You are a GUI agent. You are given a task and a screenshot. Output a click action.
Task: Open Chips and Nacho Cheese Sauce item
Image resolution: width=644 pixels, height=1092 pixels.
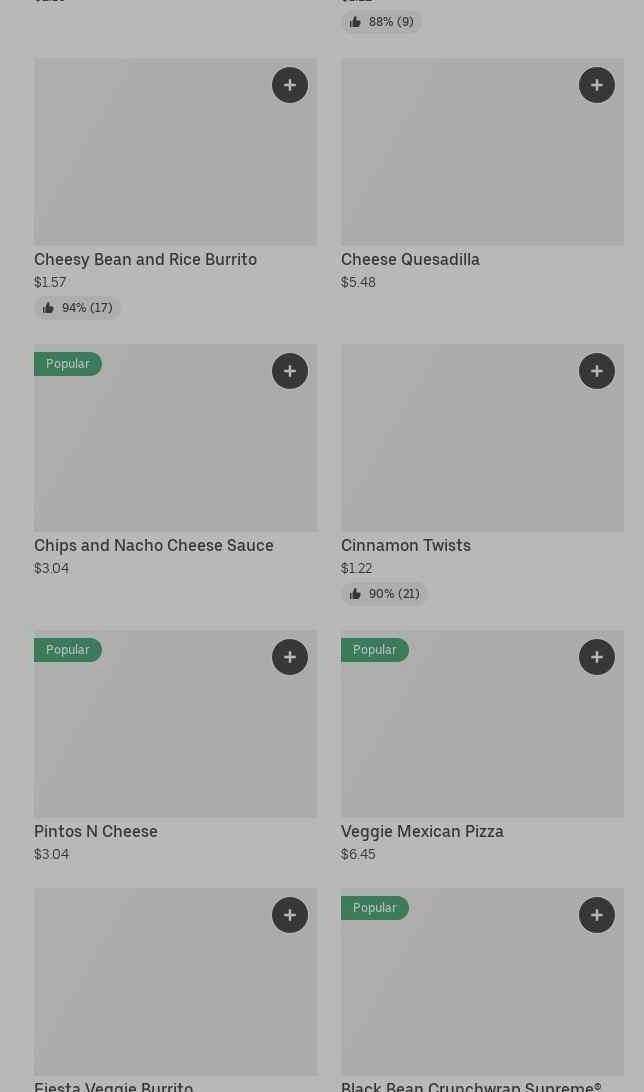(x=153, y=545)
